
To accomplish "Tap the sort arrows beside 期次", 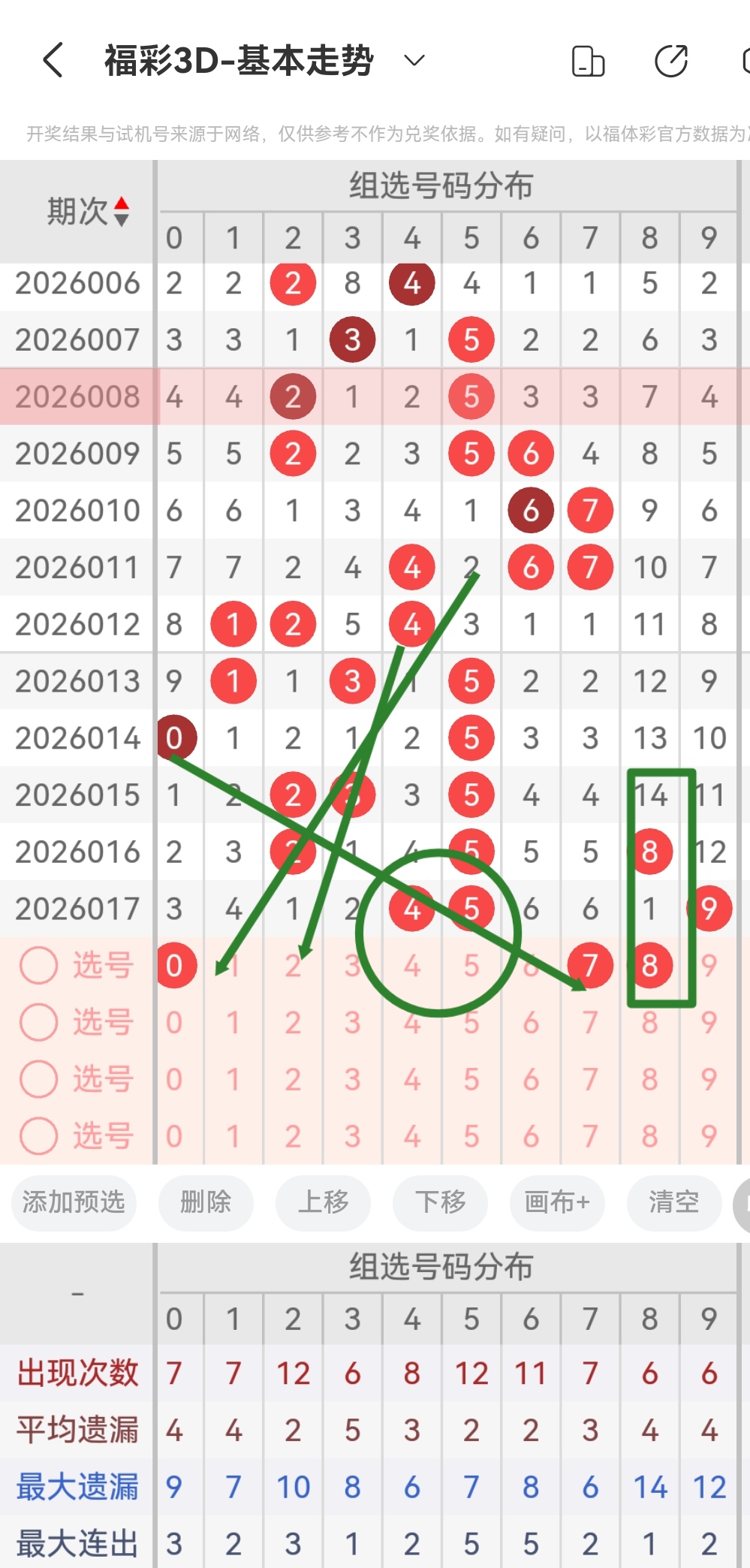I will pyautogui.click(x=121, y=211).
